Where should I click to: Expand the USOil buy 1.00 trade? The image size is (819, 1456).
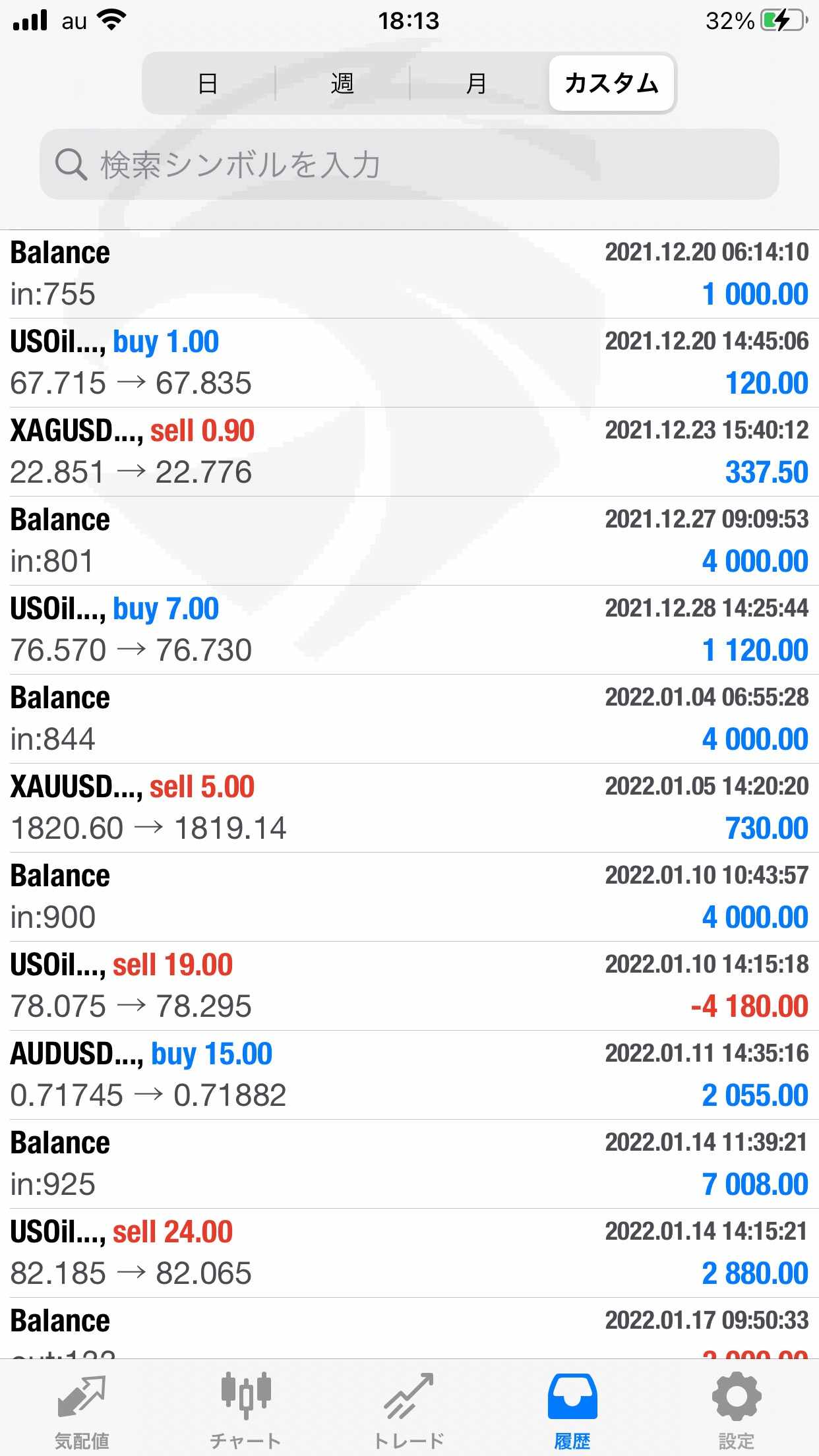pos(409,363)
